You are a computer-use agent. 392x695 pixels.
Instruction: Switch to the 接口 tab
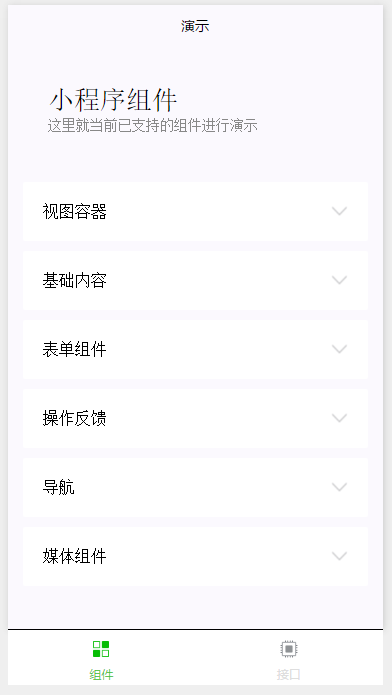point(289,660)
